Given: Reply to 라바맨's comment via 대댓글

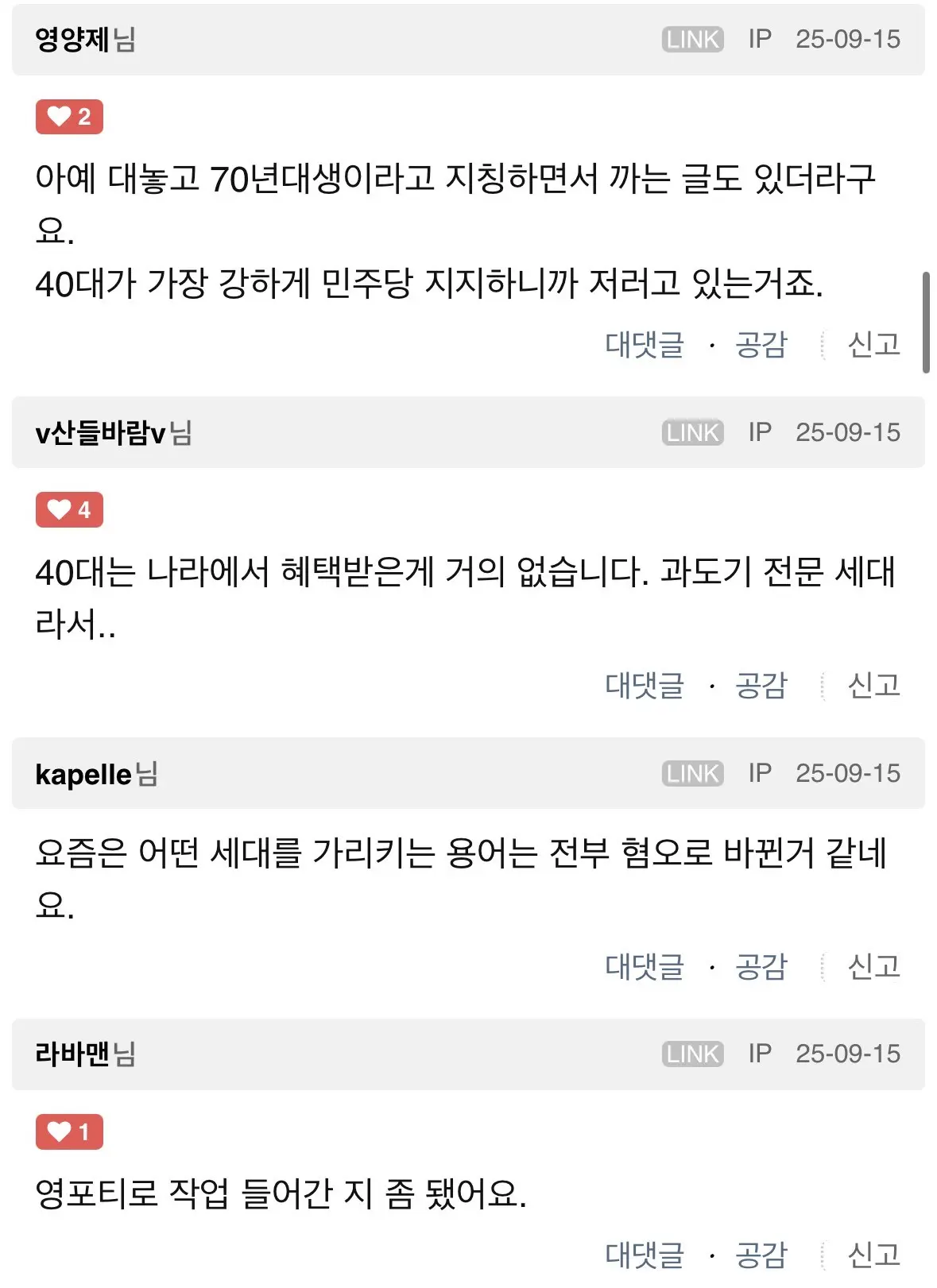Looking at the screenshot, I should click(645, 1255).
